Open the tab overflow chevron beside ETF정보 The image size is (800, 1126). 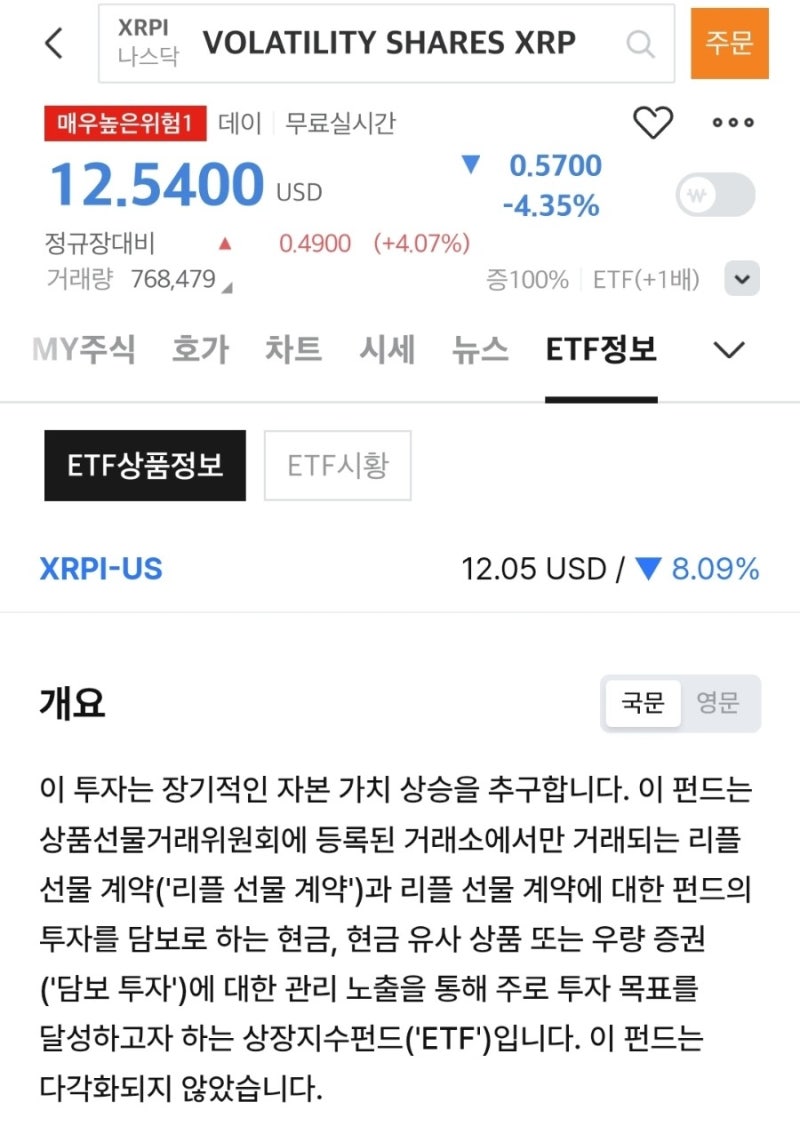[x=730, y=350]
